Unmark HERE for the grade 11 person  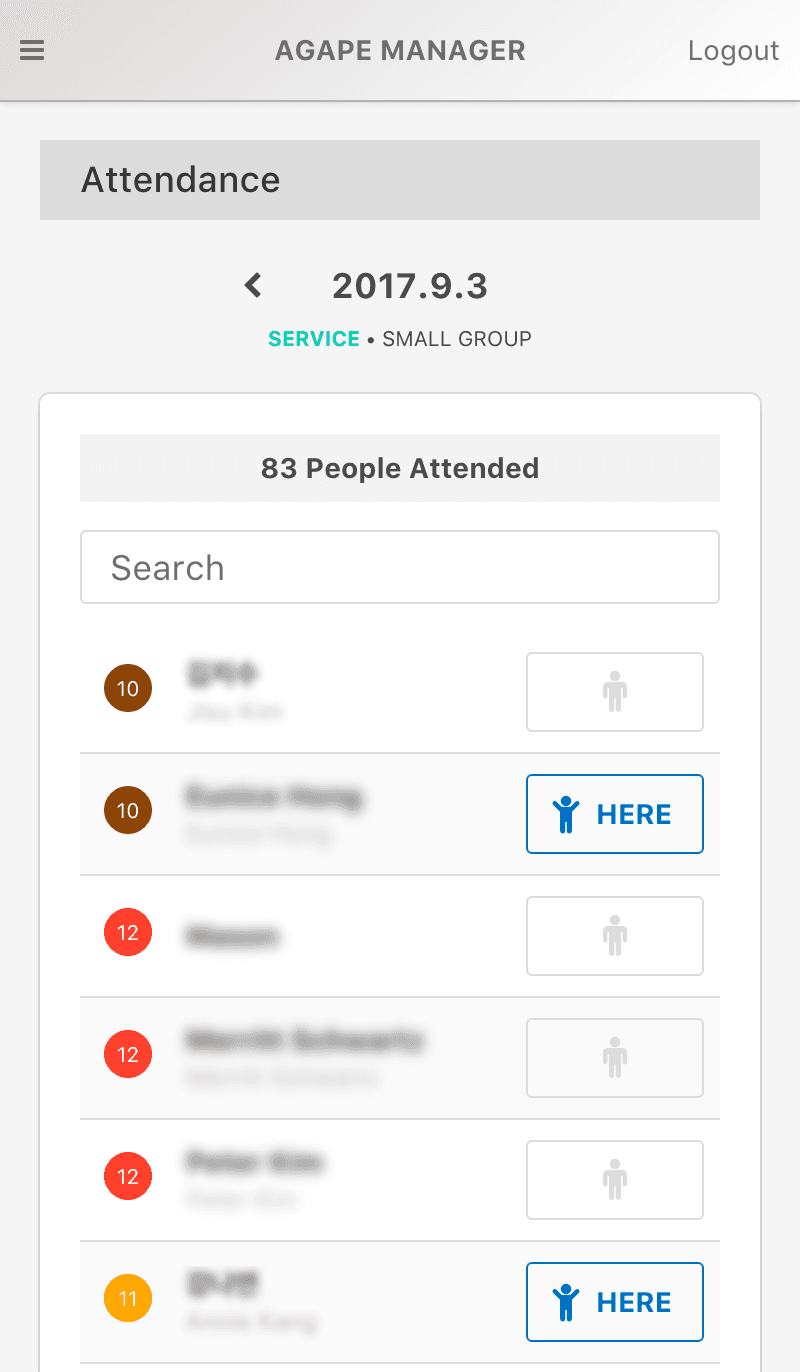pos(615,1302)
